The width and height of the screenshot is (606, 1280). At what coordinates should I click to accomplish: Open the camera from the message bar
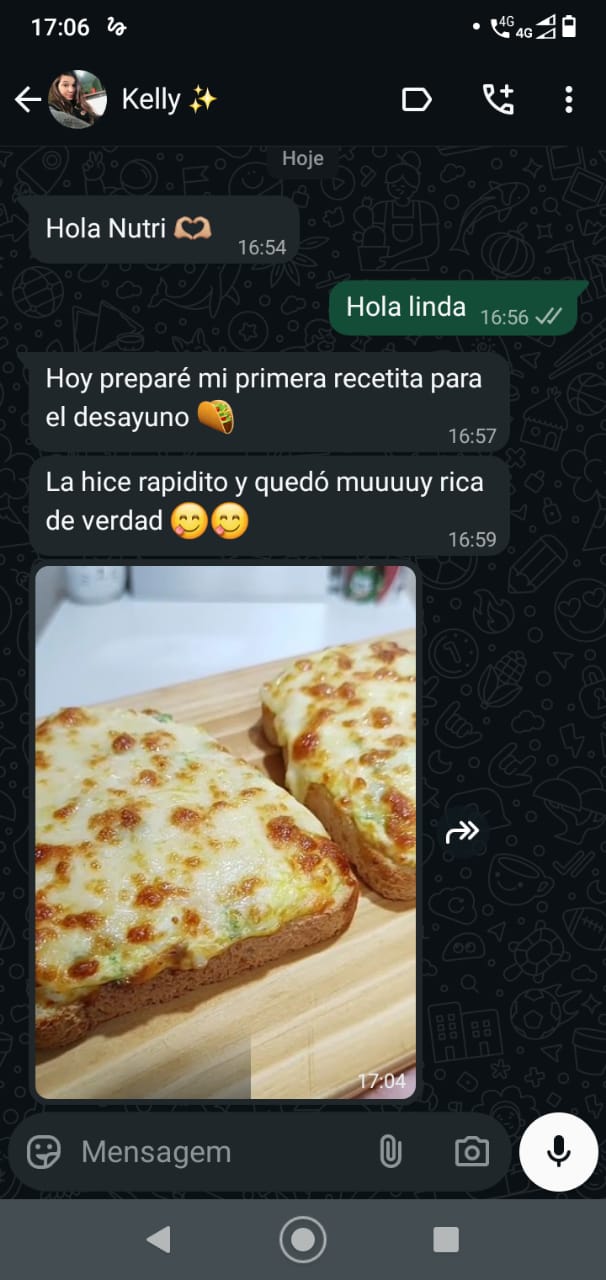click(471, 1152)
